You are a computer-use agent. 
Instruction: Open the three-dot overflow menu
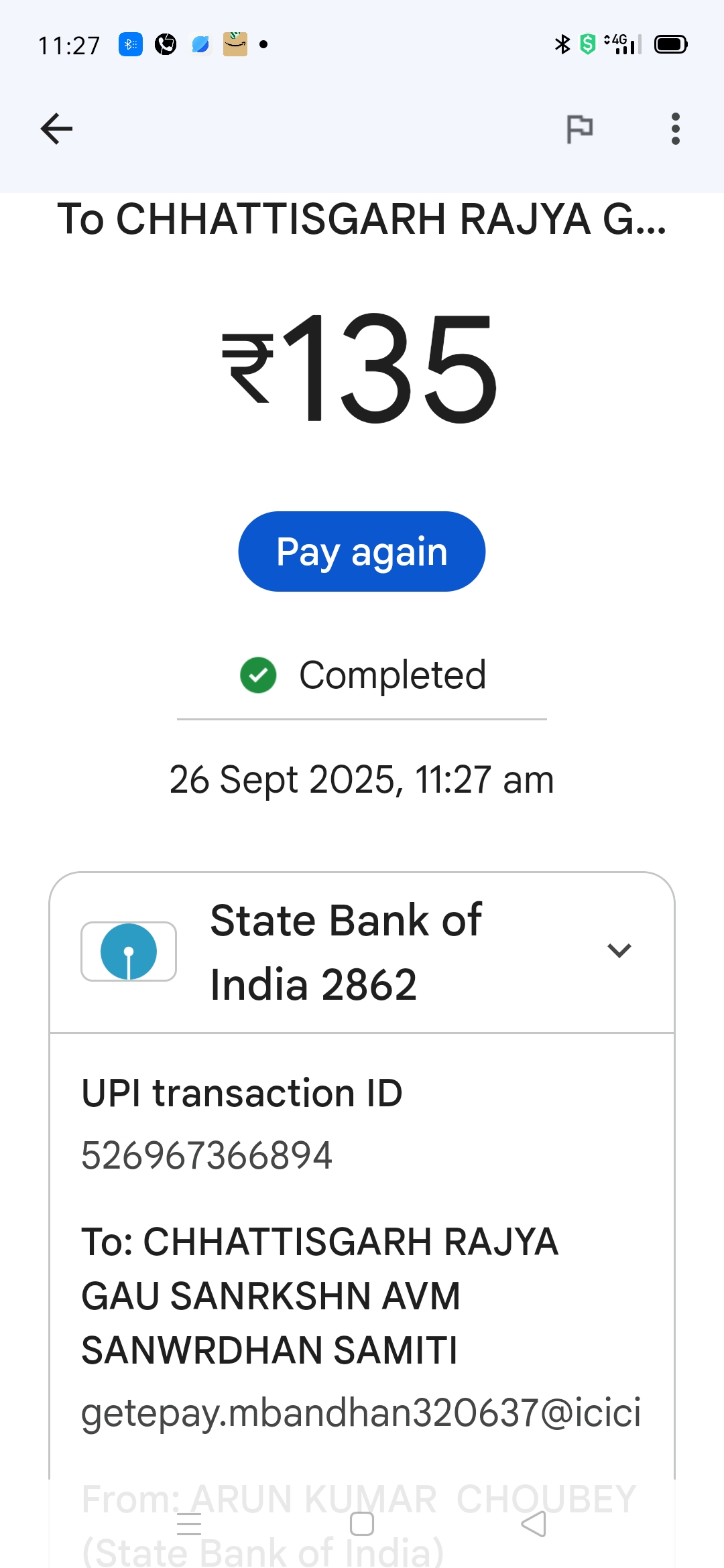coord(675,129)
